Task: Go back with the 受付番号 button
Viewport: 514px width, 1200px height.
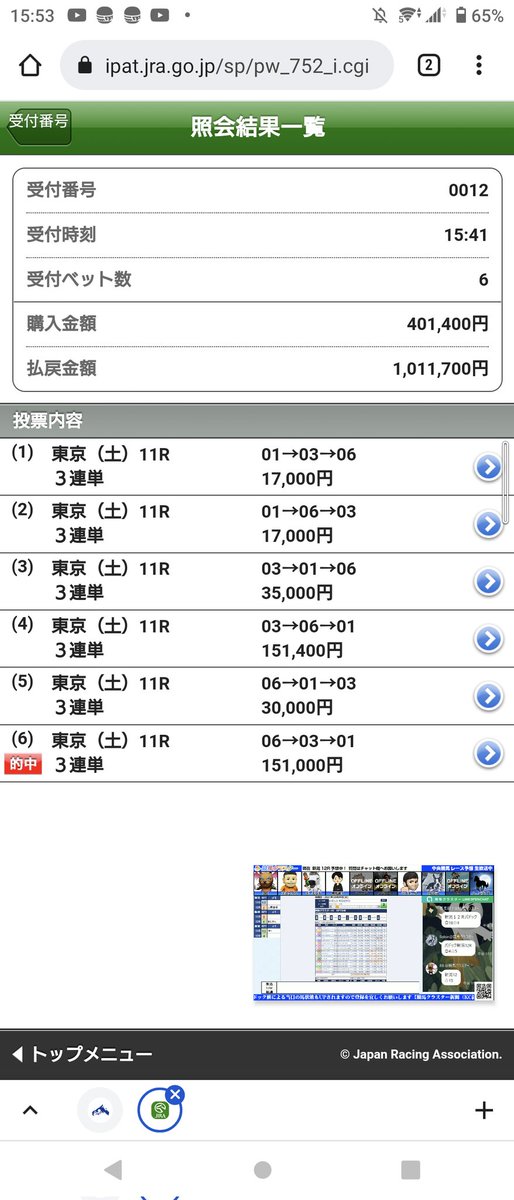Action: pyautogui.click(x=38, y=124)
